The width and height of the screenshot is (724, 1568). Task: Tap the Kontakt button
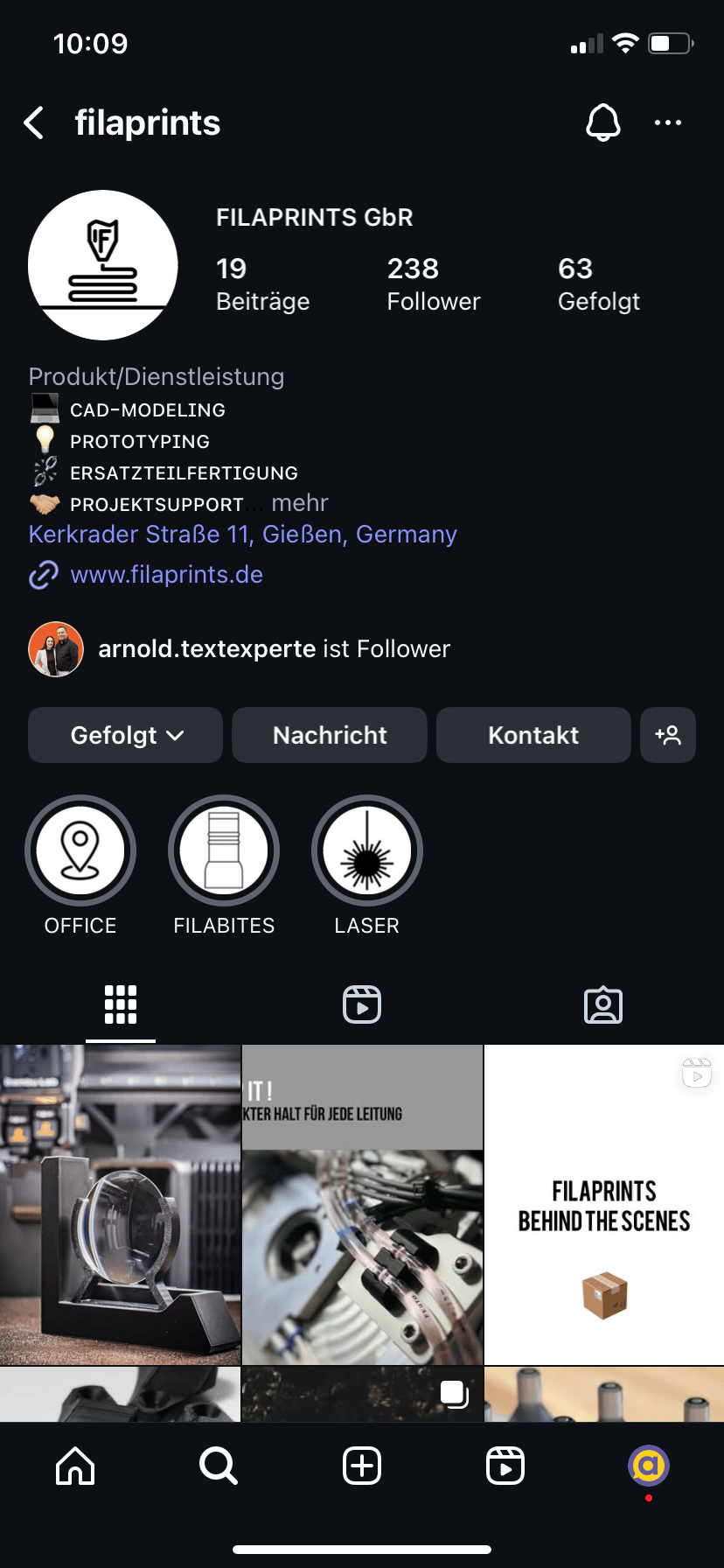tap(533, 735)
